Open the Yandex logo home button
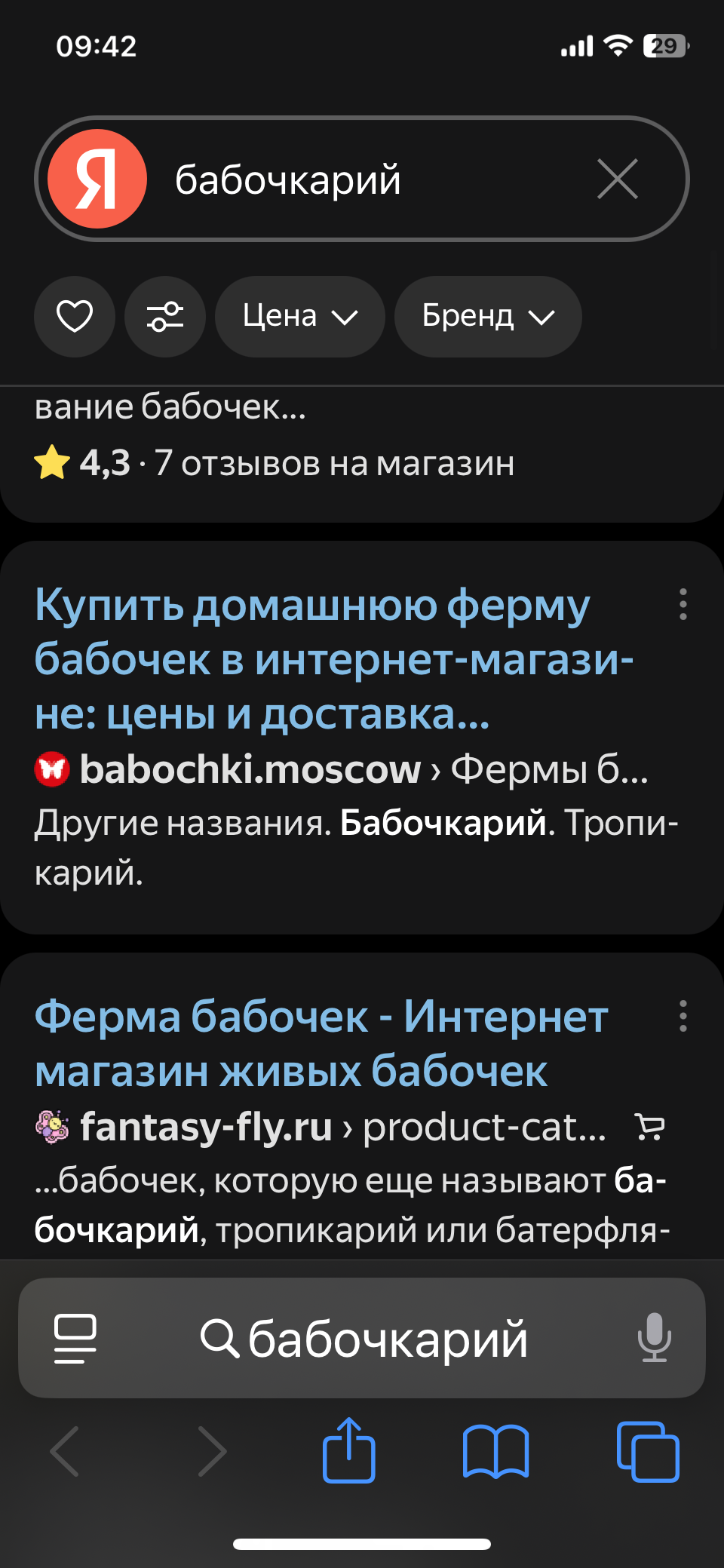This screenshot has height=1568, width=724. (97, 180)
